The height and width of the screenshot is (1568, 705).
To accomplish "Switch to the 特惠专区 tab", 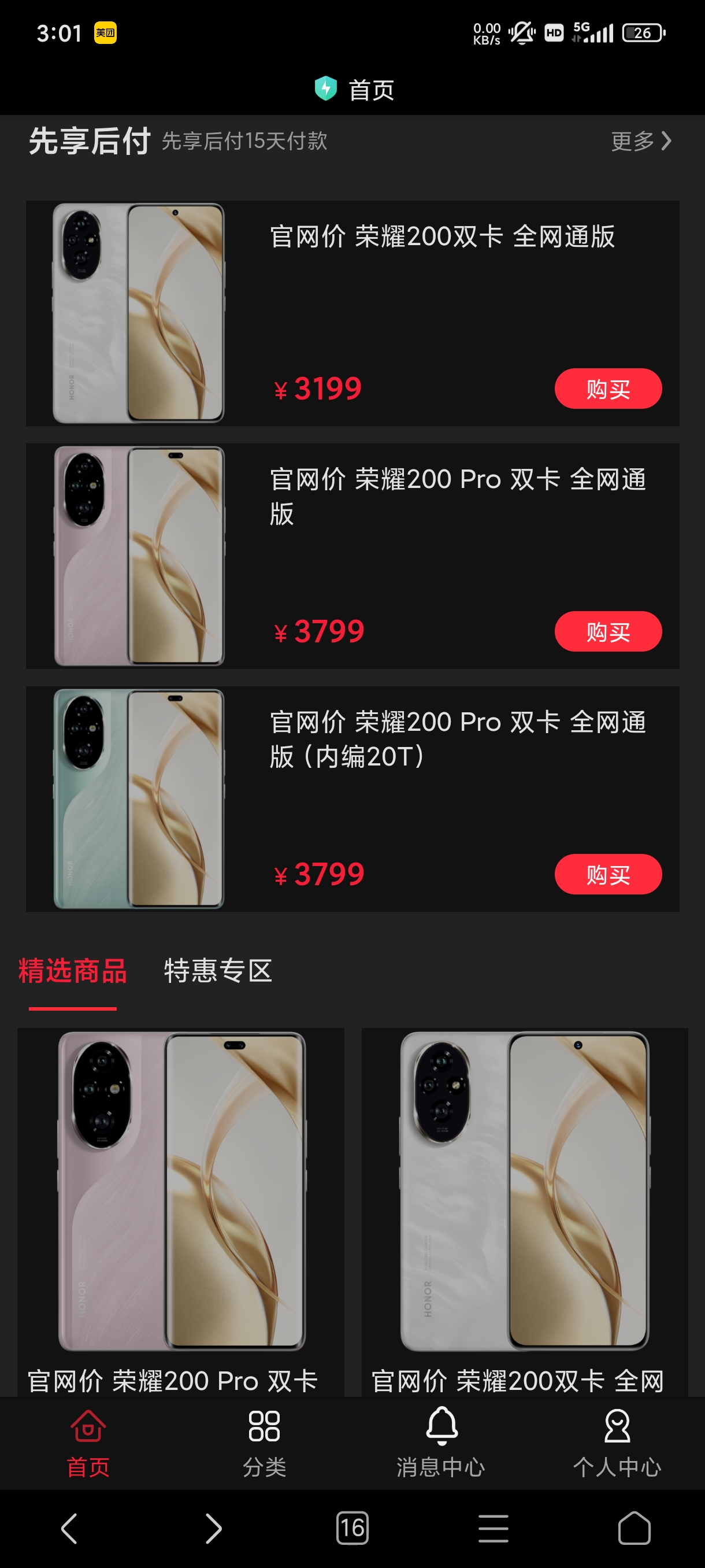I will tap(218, 970).
